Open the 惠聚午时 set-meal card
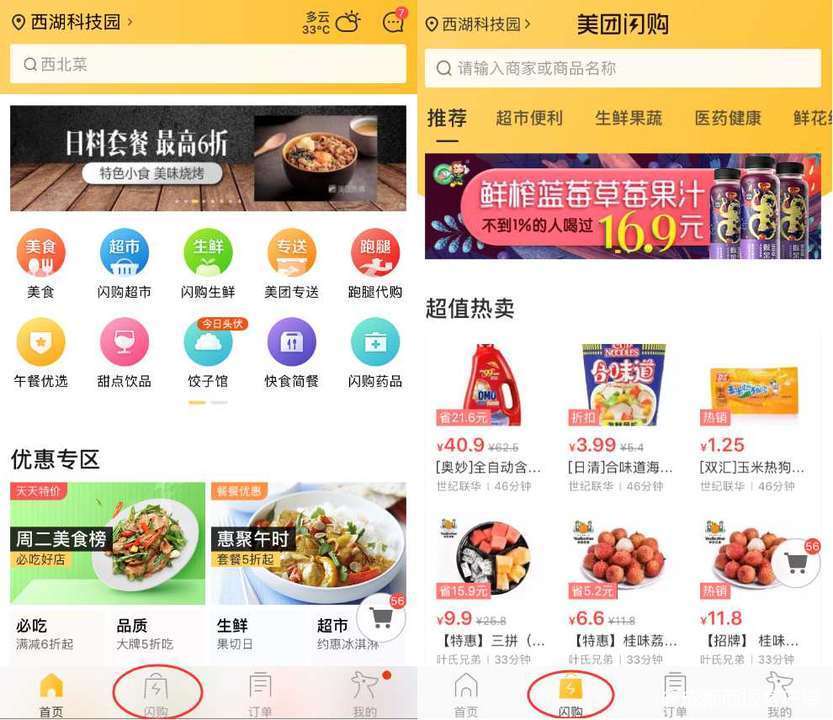Screen dimensions: 833x720 [308, 545]
